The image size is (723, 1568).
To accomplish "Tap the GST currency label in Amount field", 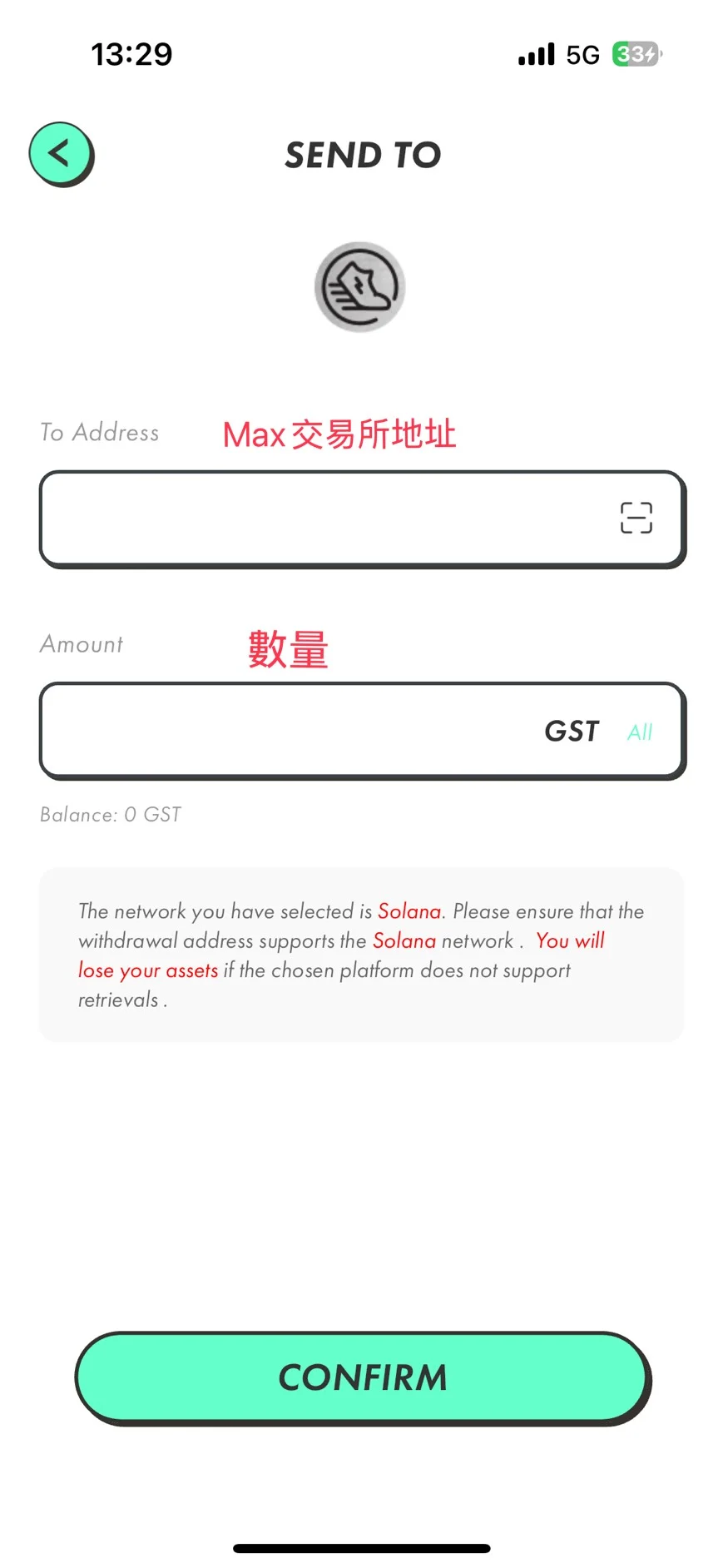I will (x=571, y=731).
